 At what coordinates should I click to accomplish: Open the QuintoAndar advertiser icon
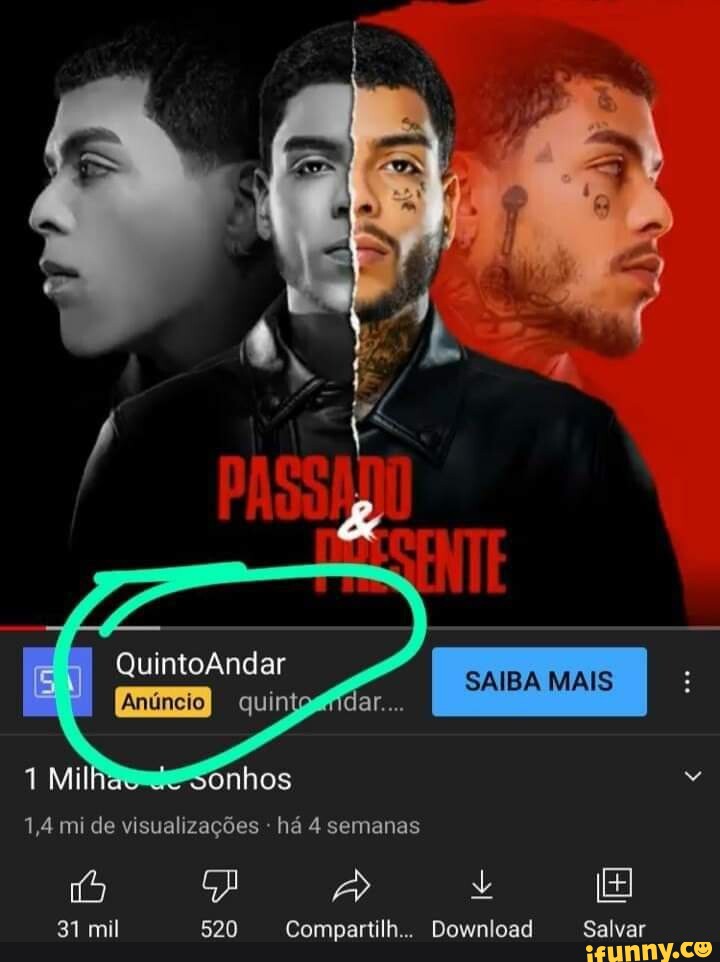tap(57, 682)
